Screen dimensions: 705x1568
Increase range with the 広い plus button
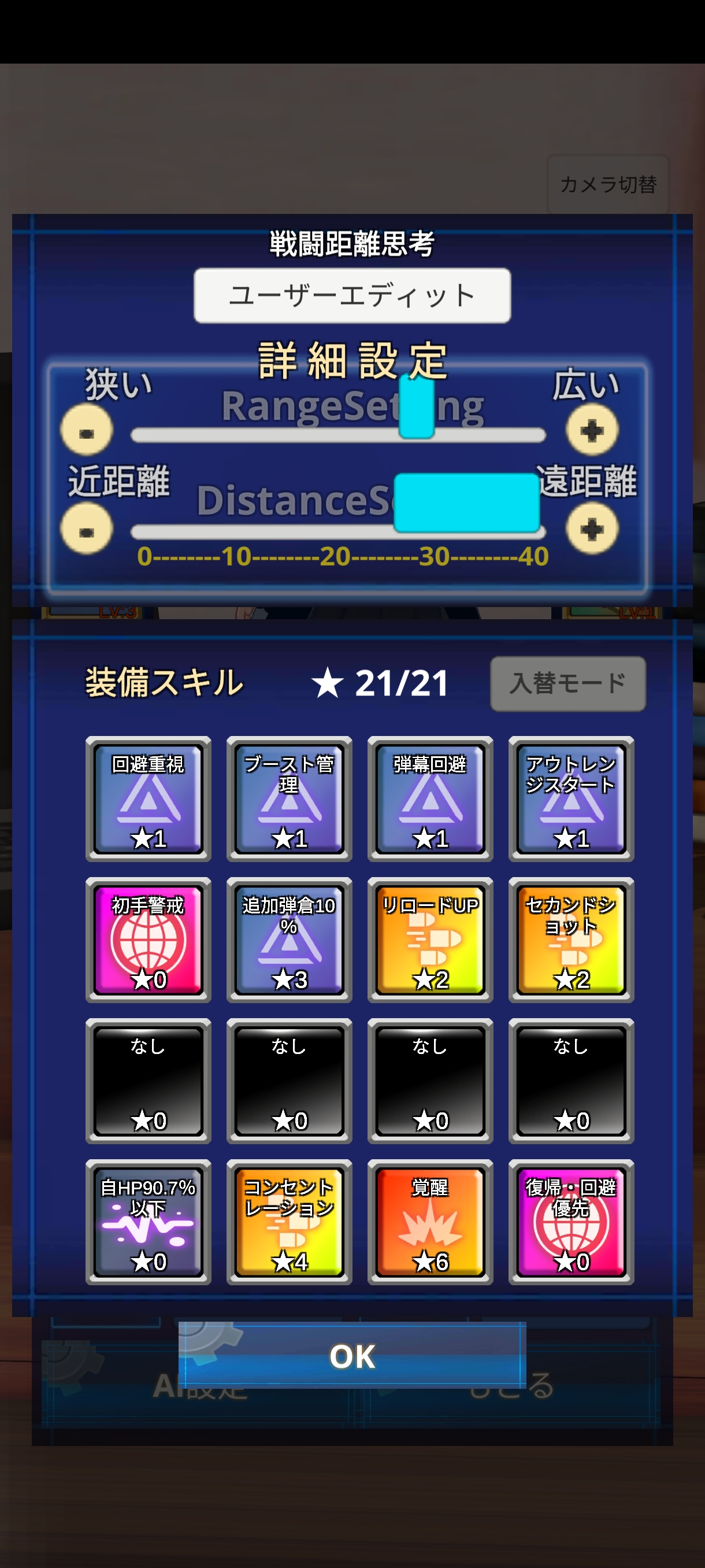click(x=592, y=430)
